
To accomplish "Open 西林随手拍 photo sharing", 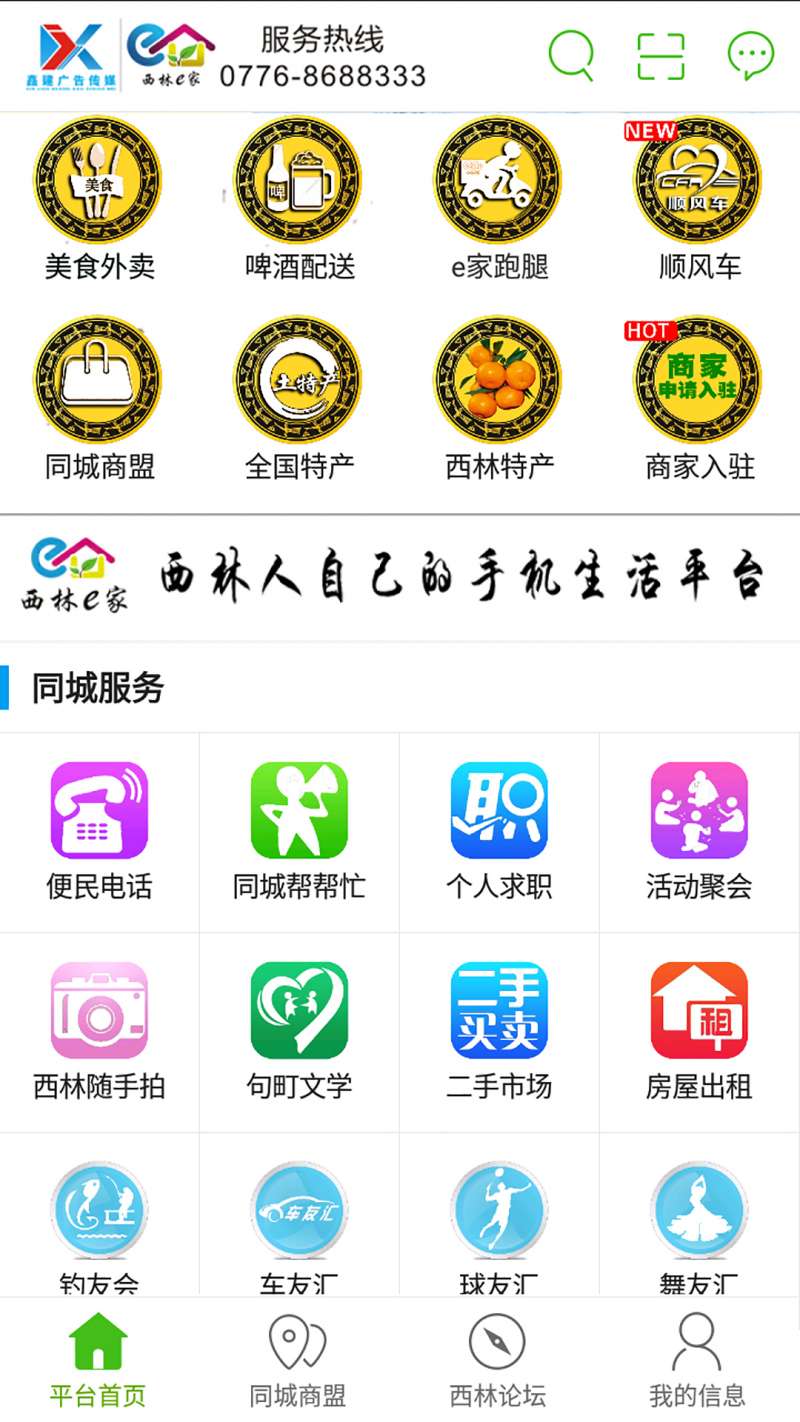I will tap(99, 1031).
